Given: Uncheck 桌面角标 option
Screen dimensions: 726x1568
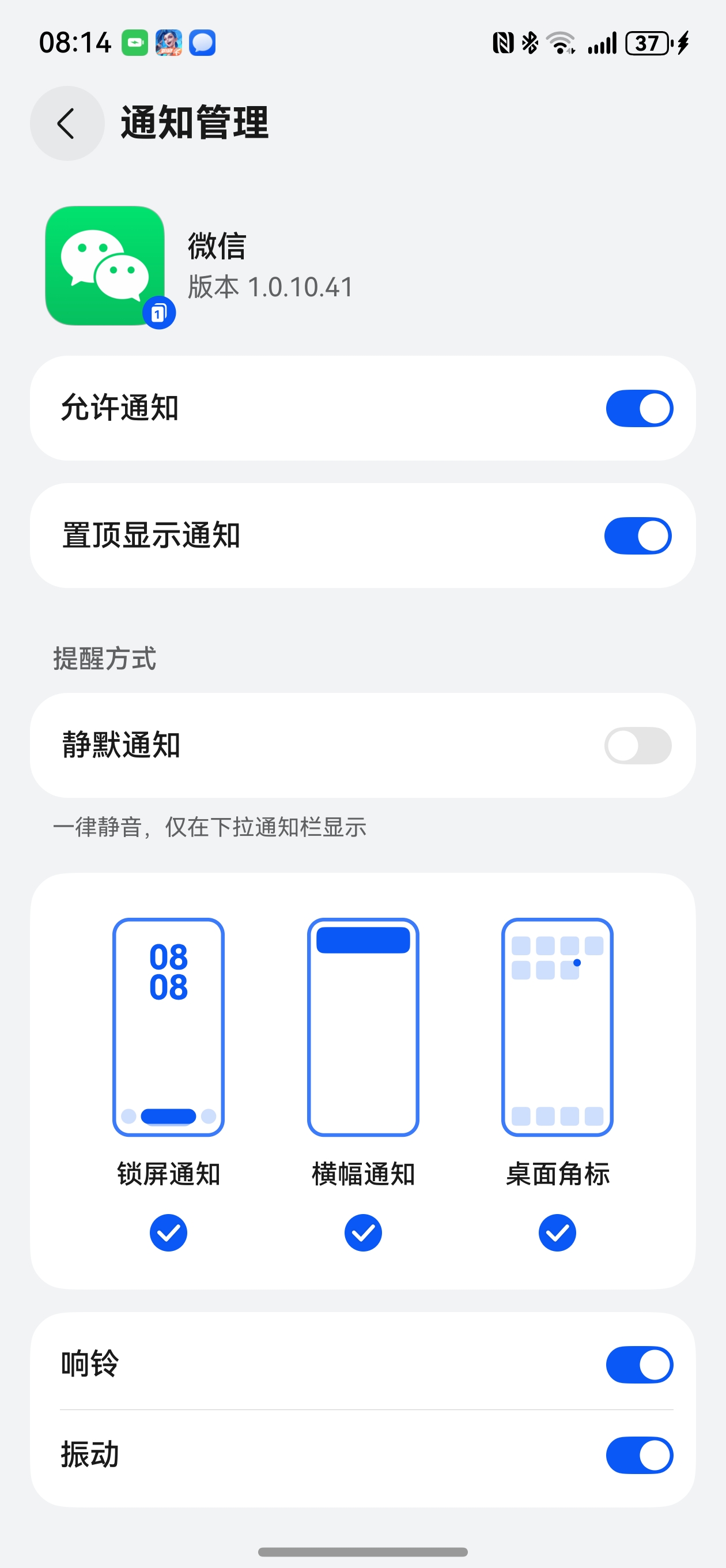Looking at the screenshot, I should [557, 1232].
